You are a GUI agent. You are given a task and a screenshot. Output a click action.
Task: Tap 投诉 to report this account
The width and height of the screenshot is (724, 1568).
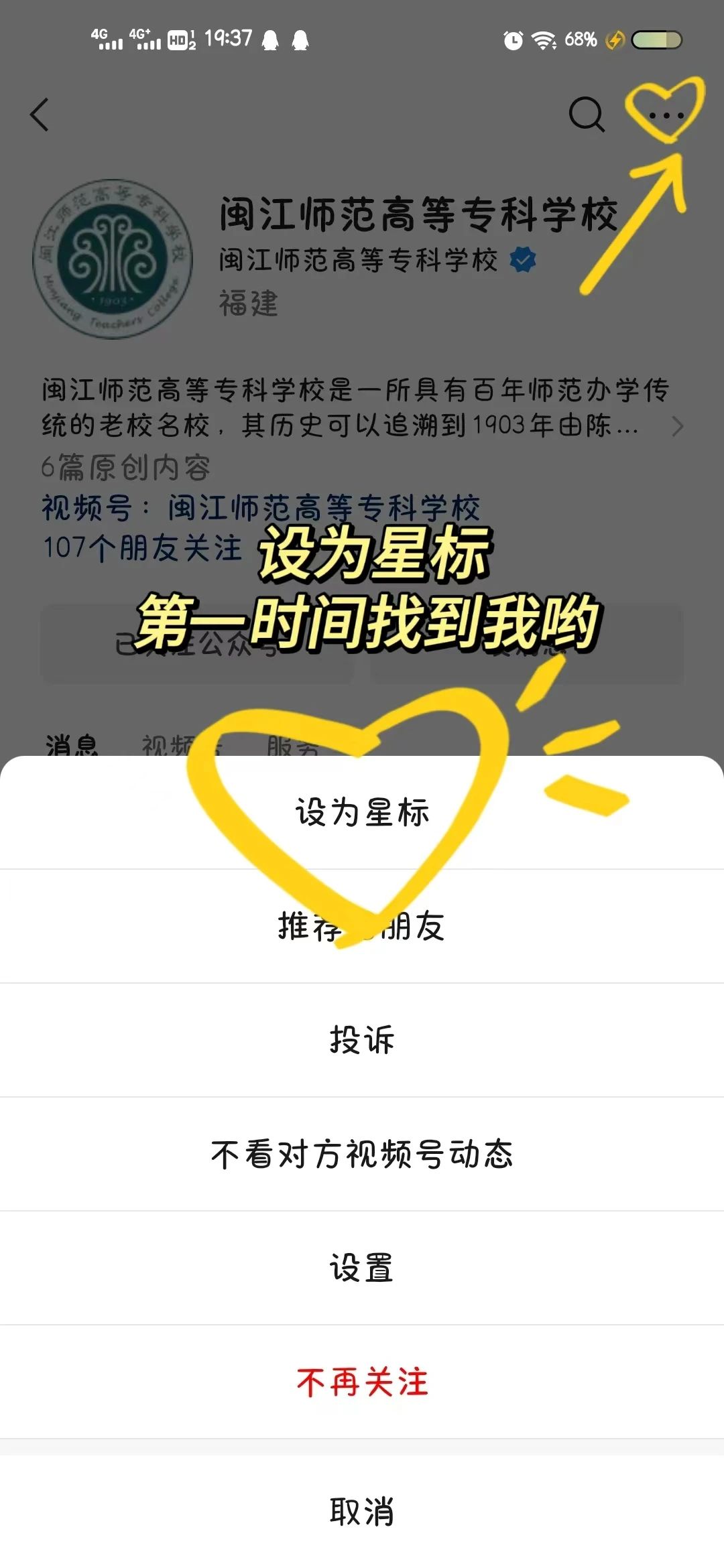click(x=362, y=1040)
